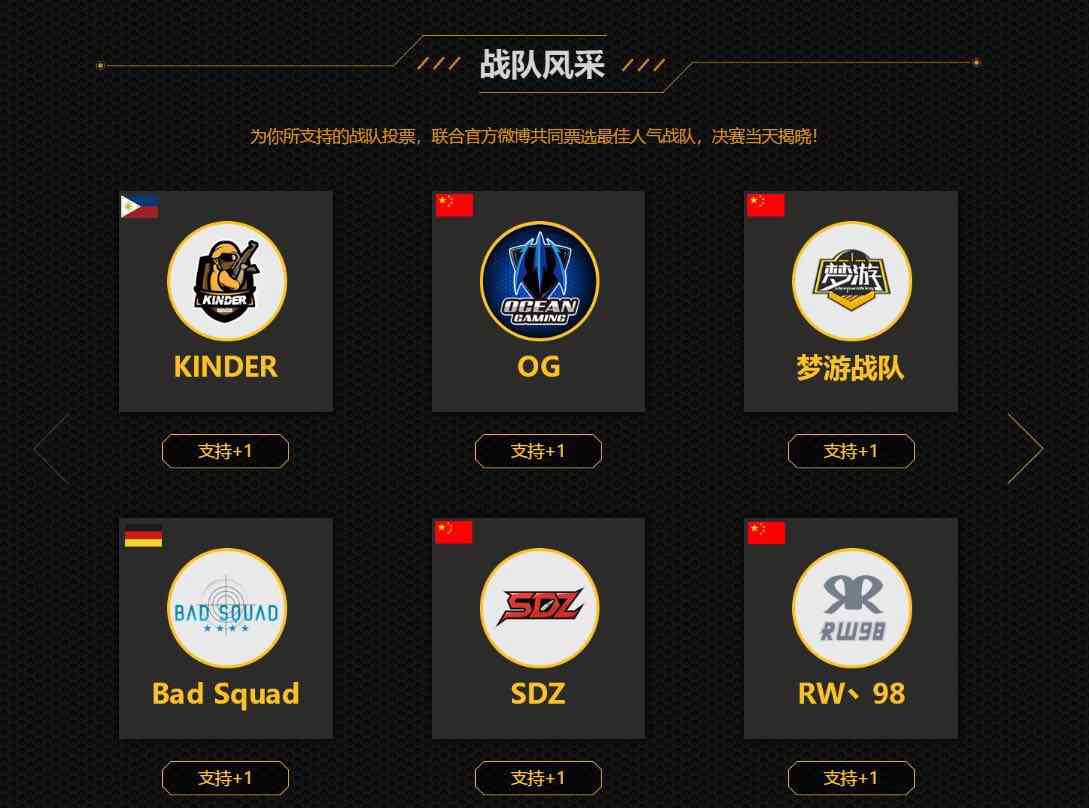1089x808 pixels.
Task: Go to the previous page of teams
Action: point(50,449)
